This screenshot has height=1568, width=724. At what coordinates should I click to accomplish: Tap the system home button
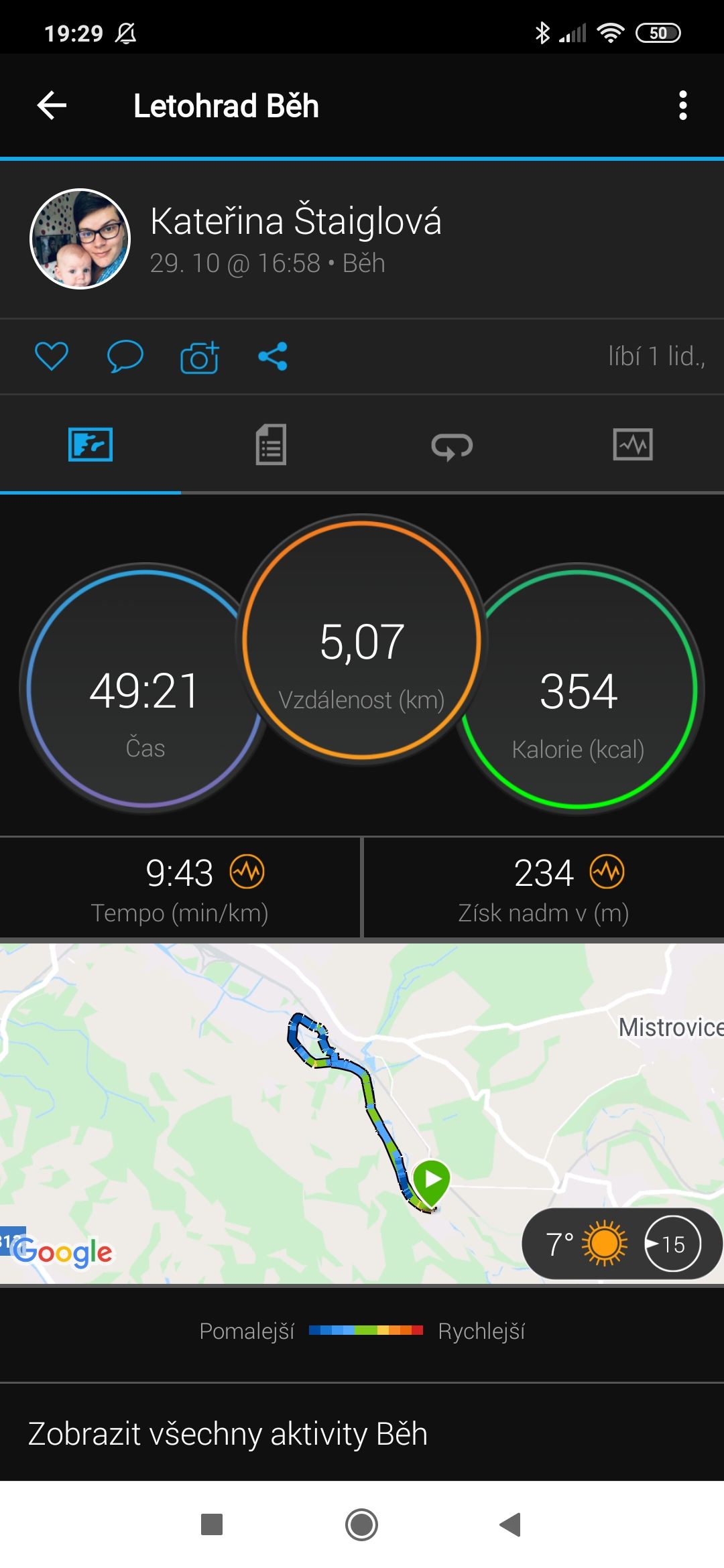point(362,1524)
